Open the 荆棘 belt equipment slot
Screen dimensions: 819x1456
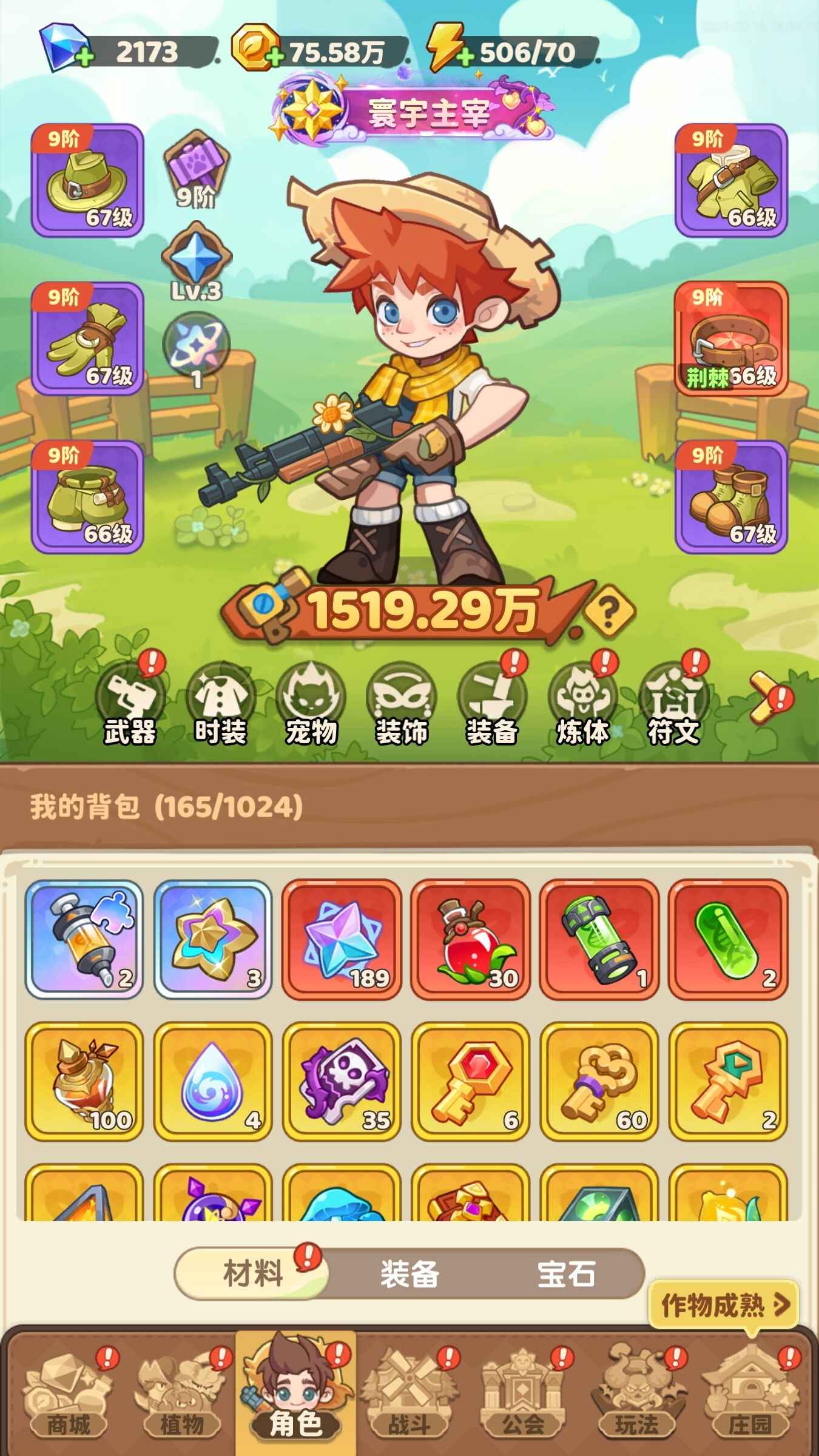pos(731,339)
